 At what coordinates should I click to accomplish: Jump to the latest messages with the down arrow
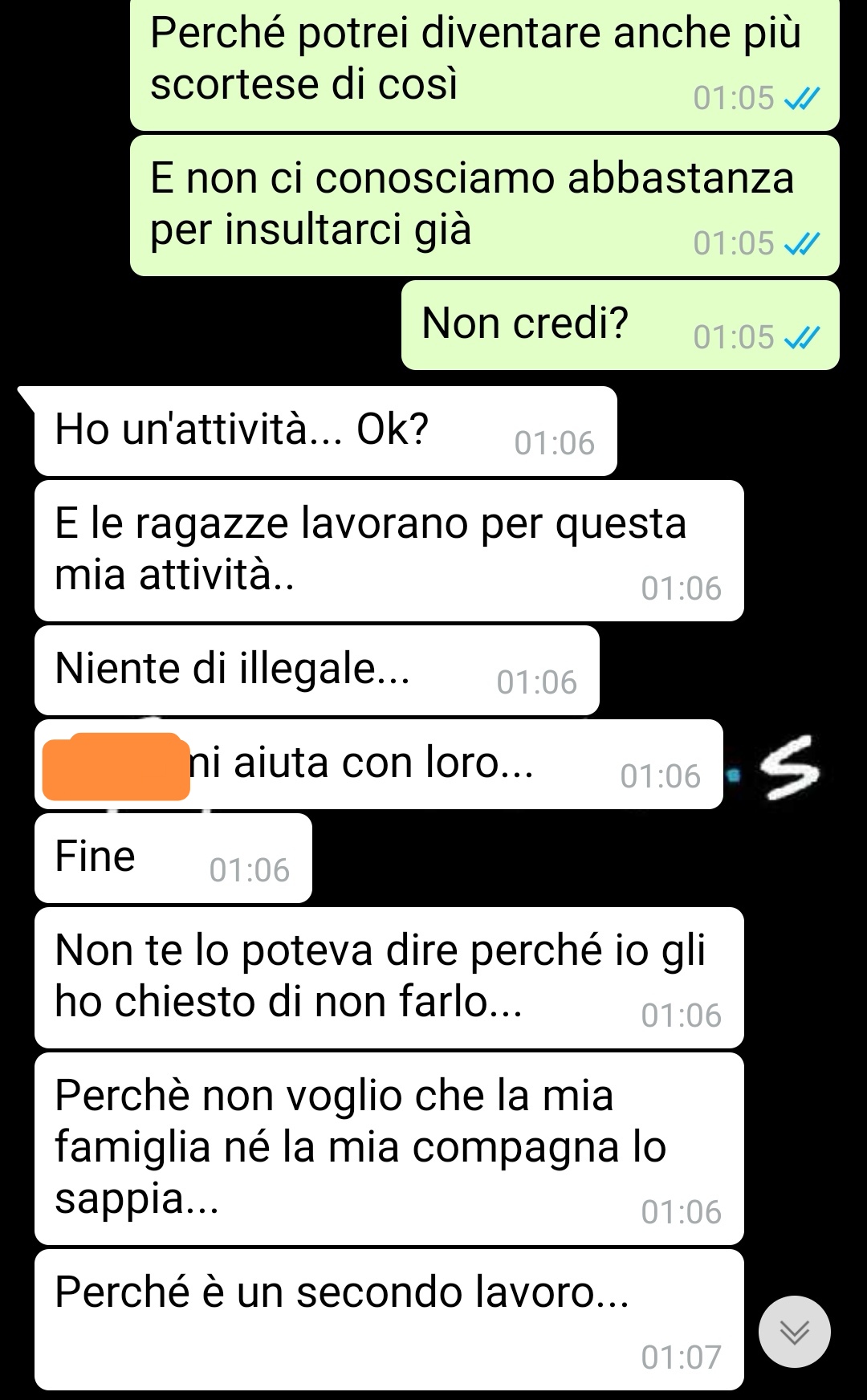pyautogui.click(x=794, y=1332)
